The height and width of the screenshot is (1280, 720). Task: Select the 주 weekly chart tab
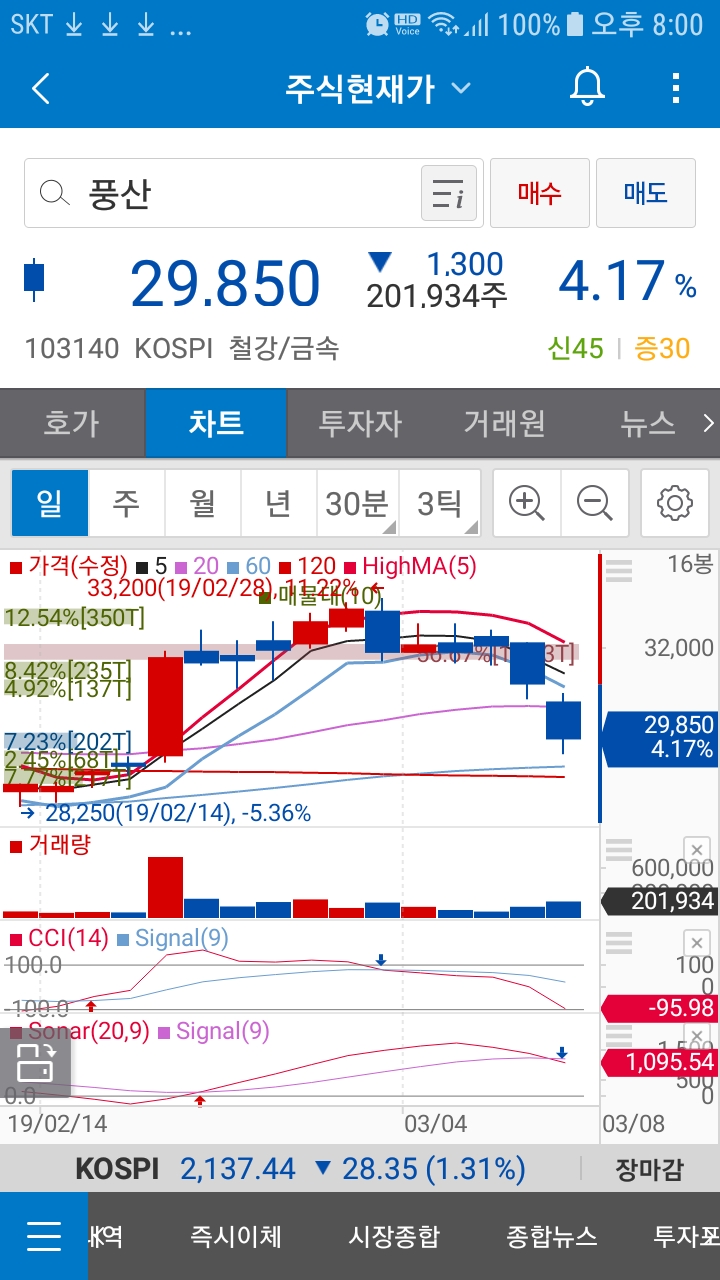click(126, 503)
